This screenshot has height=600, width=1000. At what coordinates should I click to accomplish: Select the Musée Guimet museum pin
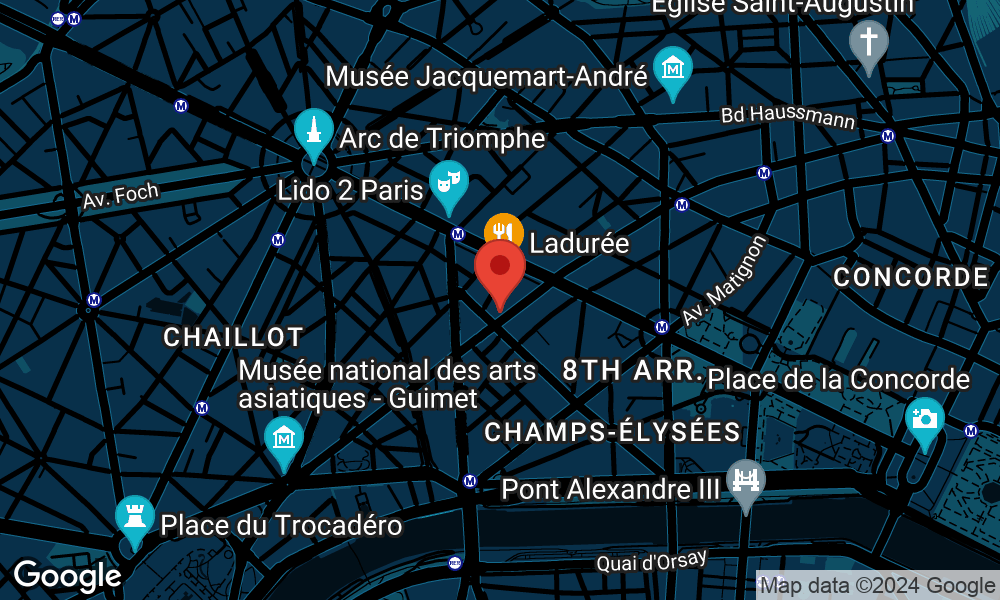[x=284, y=439]
